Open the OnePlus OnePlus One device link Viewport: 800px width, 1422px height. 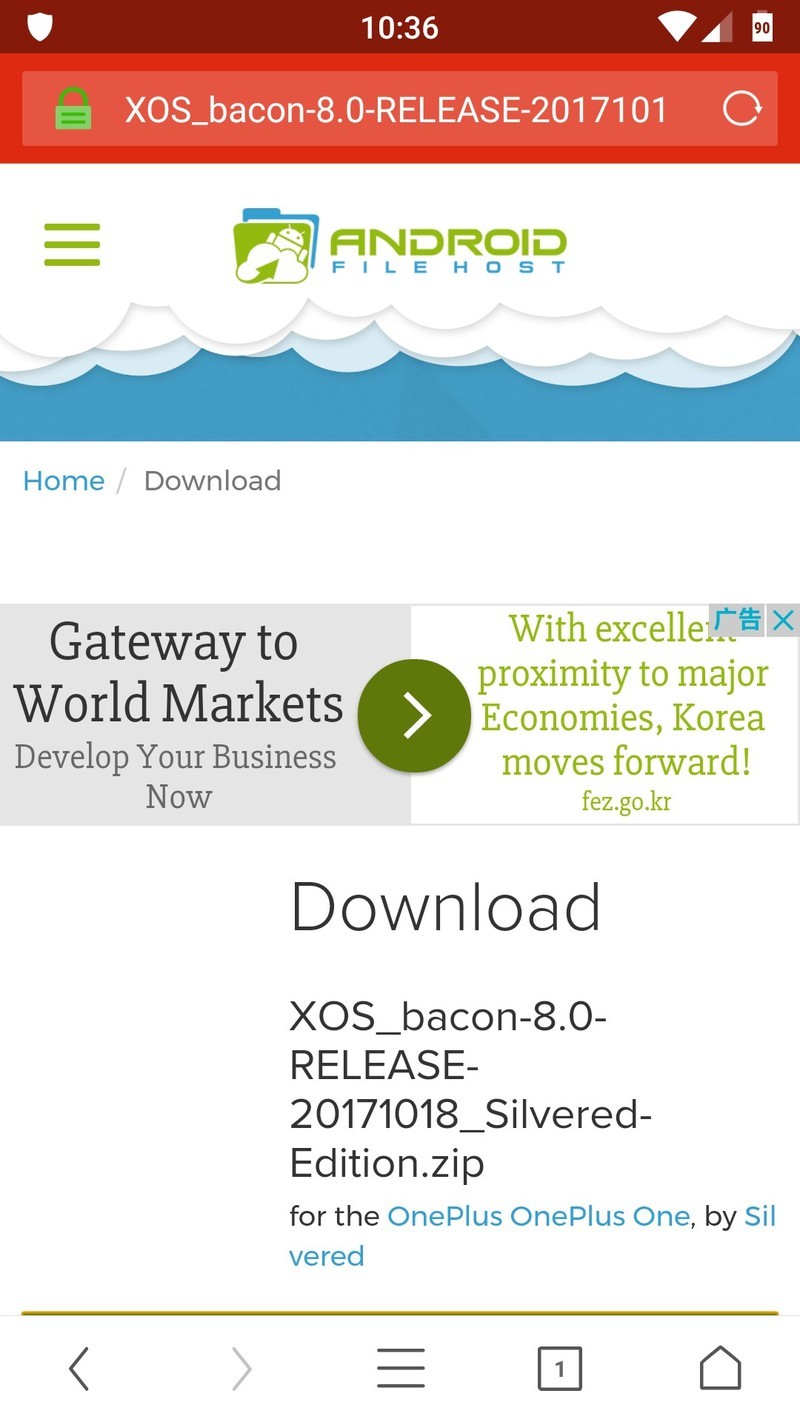(x=538, y=1216)
